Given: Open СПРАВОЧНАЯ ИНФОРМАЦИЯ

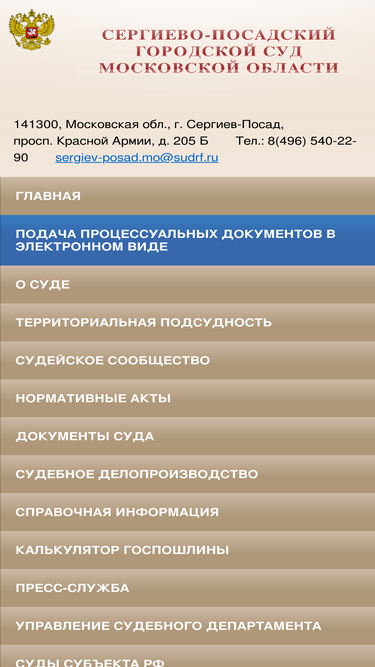Looking at the screenshot, I should tap(188, 512).
